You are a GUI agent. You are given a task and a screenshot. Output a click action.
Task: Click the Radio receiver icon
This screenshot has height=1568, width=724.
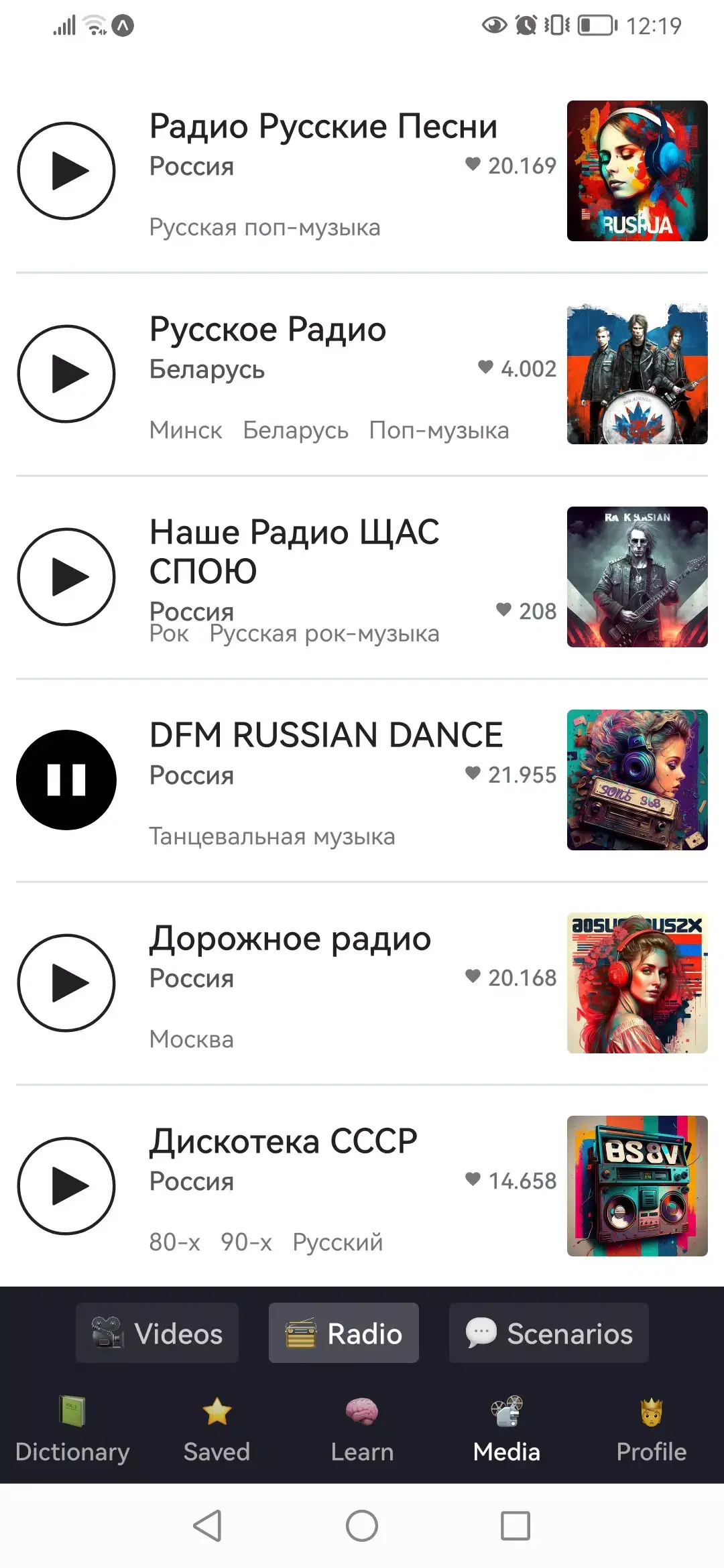point(301,1333)
